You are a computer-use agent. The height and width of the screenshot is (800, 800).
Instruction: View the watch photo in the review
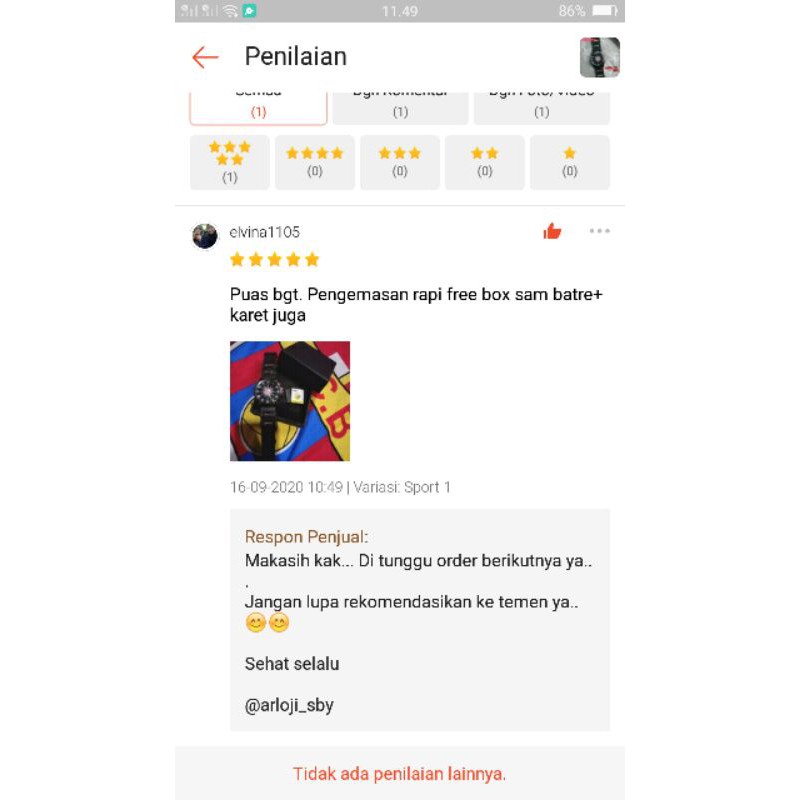click(290, 401)
